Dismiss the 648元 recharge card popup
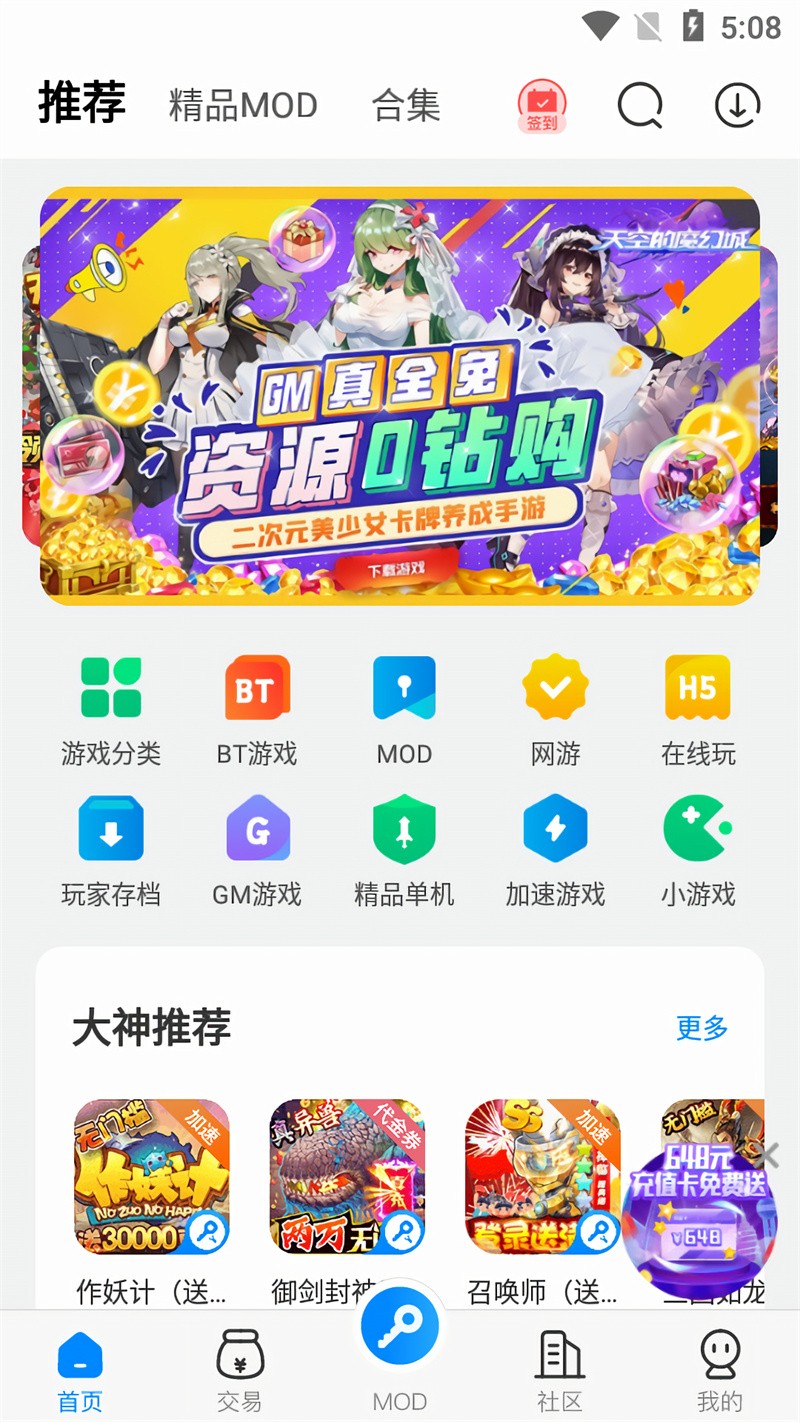The image size is (800, 1422). tap(768, 1152)
